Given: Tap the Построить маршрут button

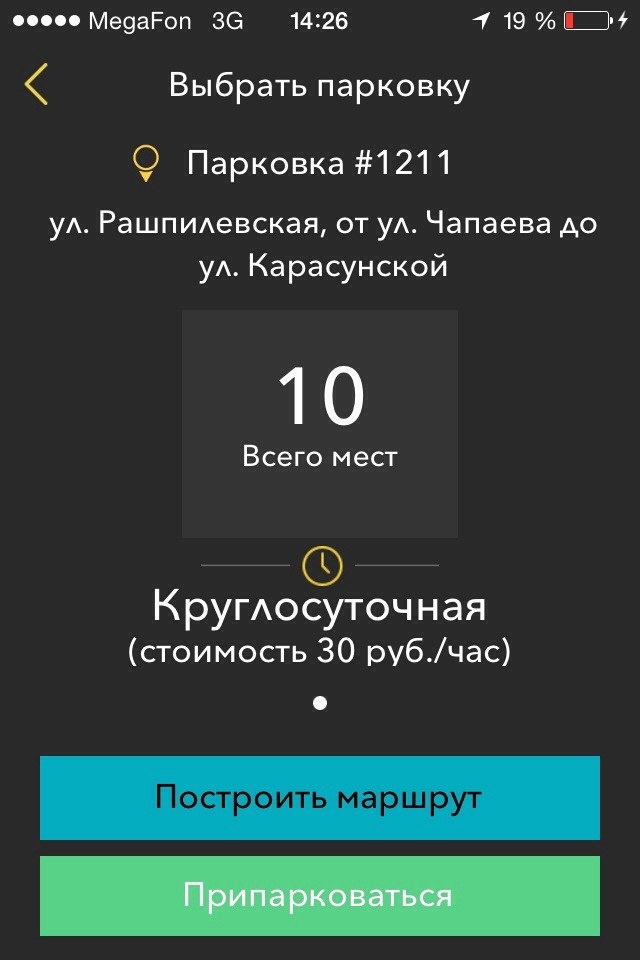Looking at the screenshot, I should point(320,797).
